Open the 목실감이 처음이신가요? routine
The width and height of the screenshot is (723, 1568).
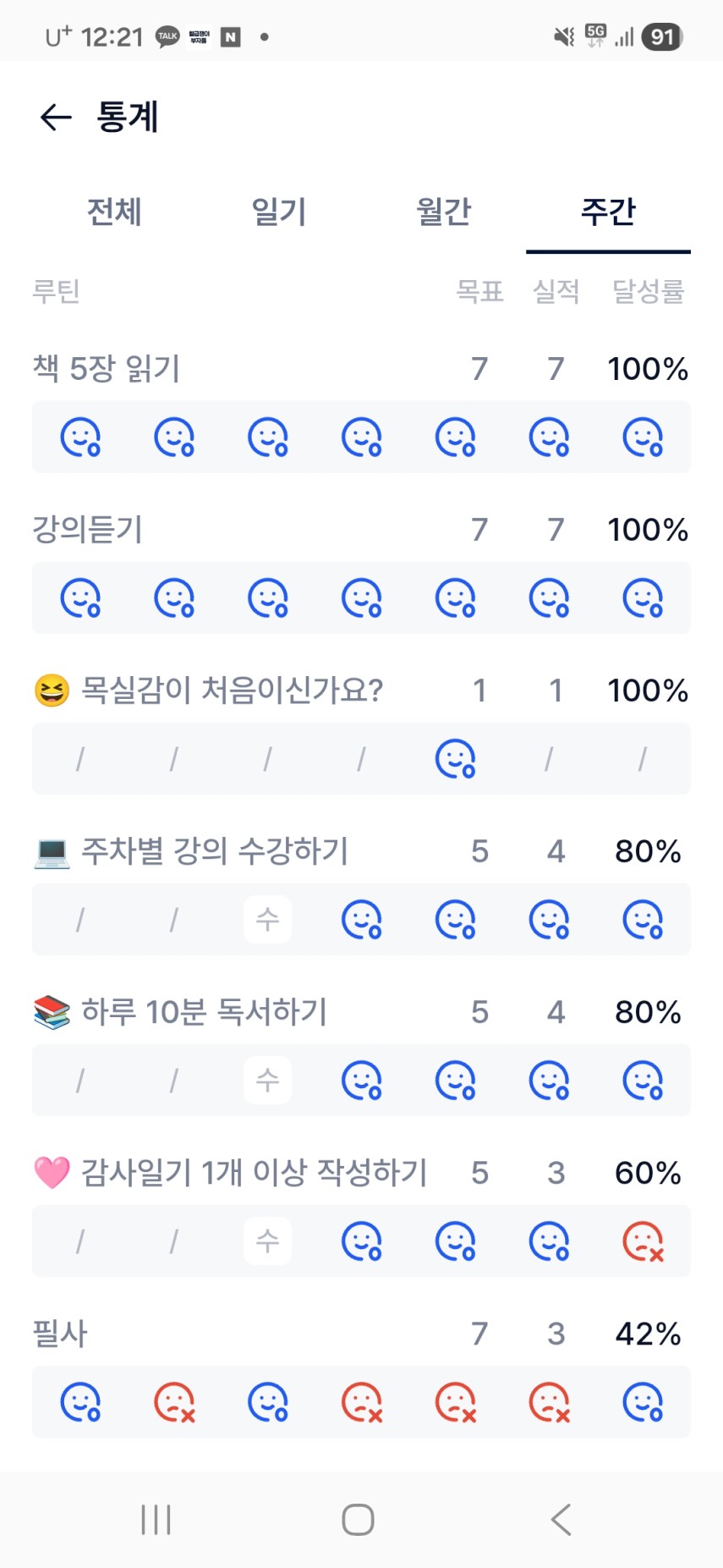pyautogui.click(x=231, y=690)
